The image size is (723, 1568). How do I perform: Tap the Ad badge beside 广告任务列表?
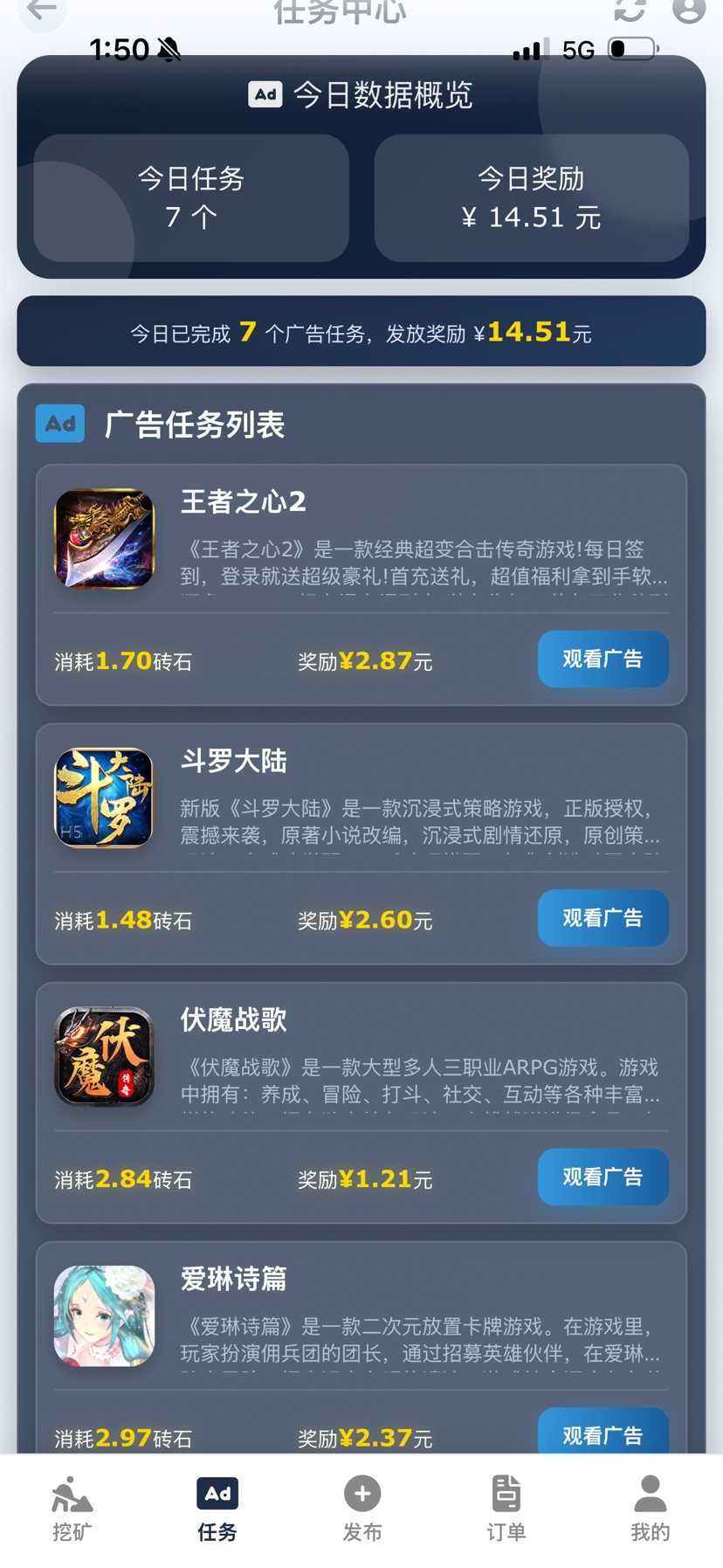[59, 423]
